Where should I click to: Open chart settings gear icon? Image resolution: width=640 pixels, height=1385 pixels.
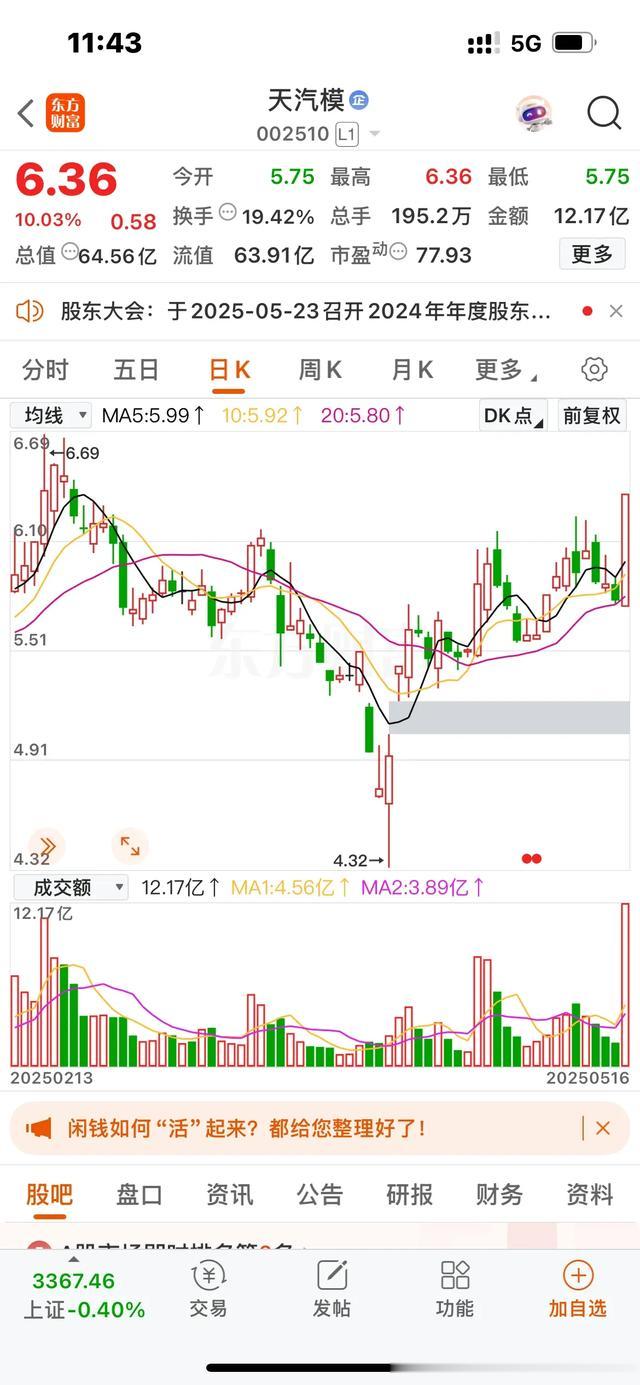tap(594, 370)
